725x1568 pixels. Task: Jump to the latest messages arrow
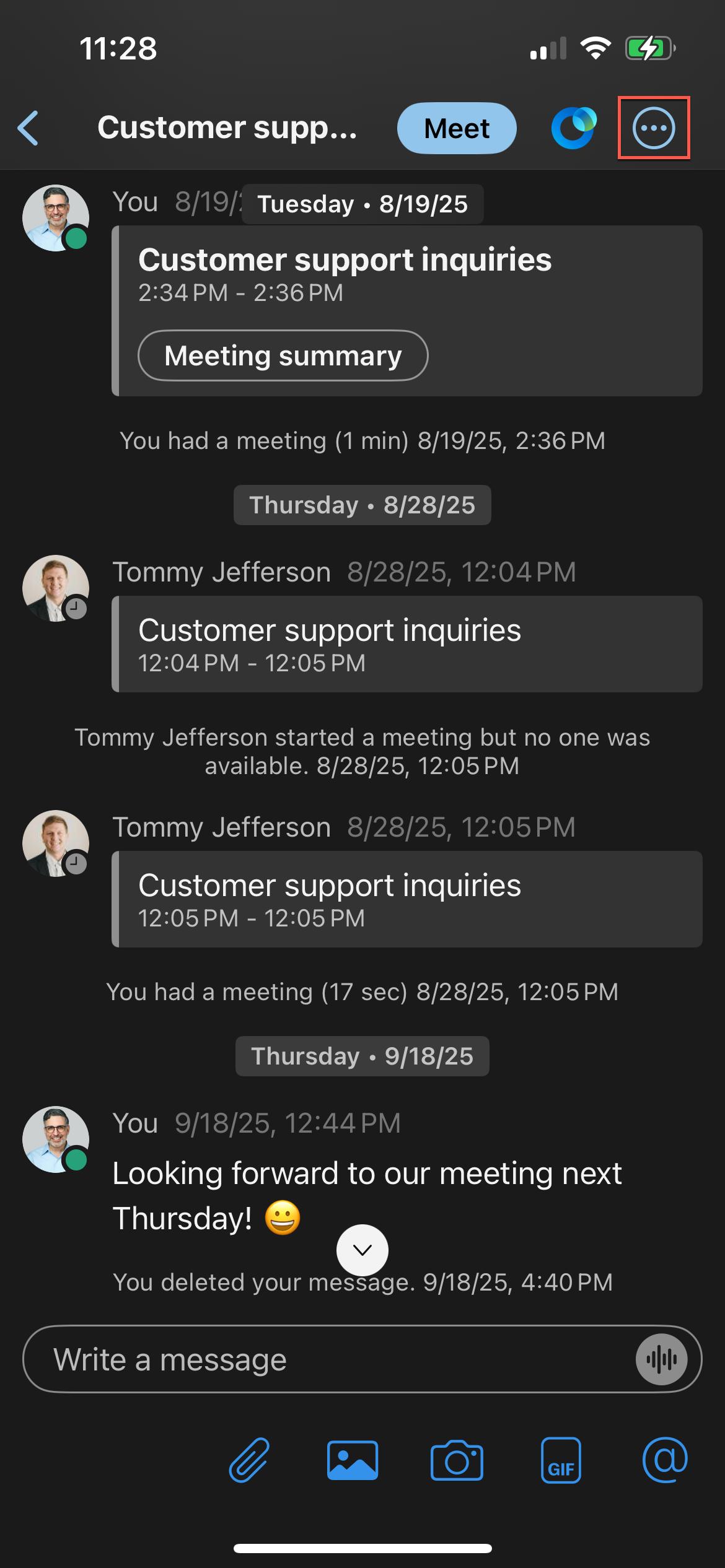coord(362,1250)
